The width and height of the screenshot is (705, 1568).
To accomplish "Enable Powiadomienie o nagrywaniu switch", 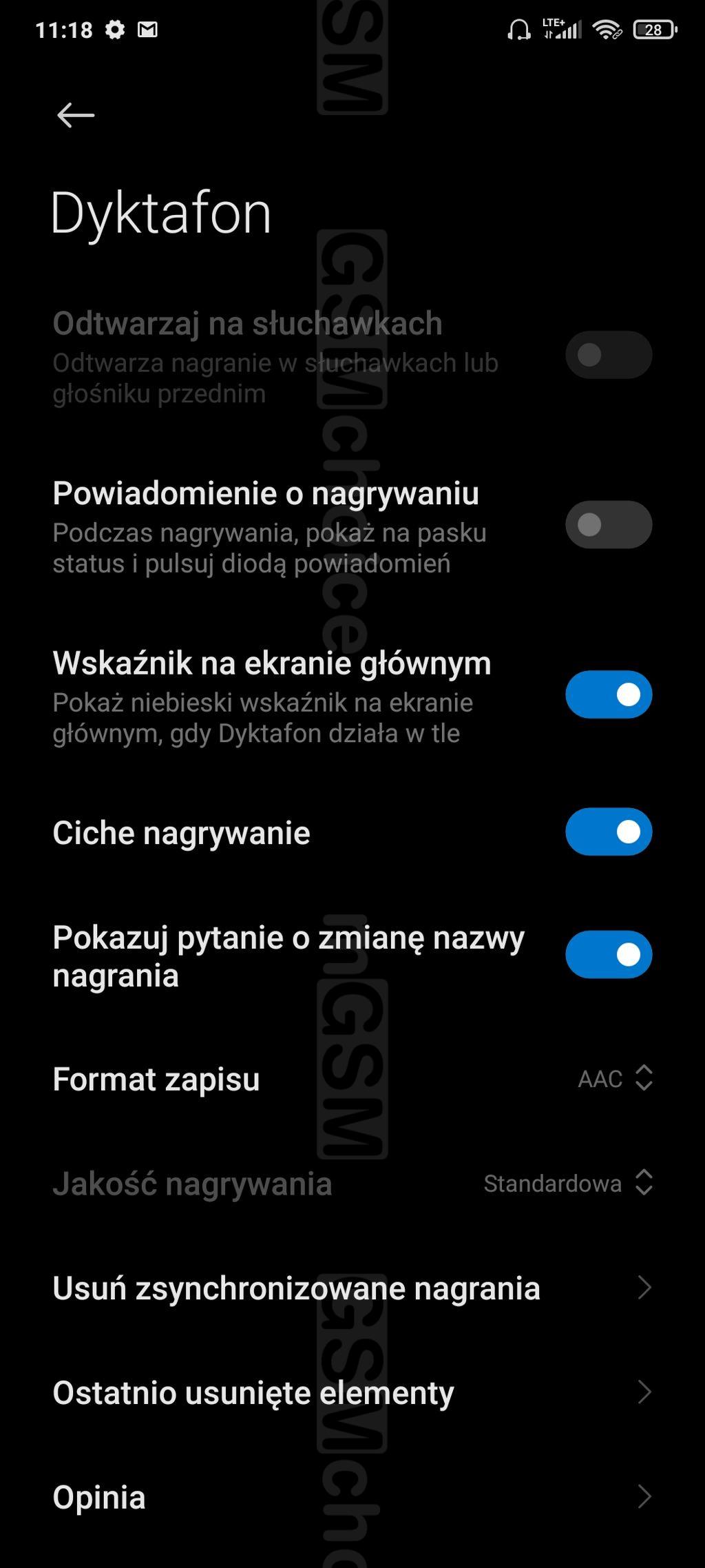I will pos(609,525).
